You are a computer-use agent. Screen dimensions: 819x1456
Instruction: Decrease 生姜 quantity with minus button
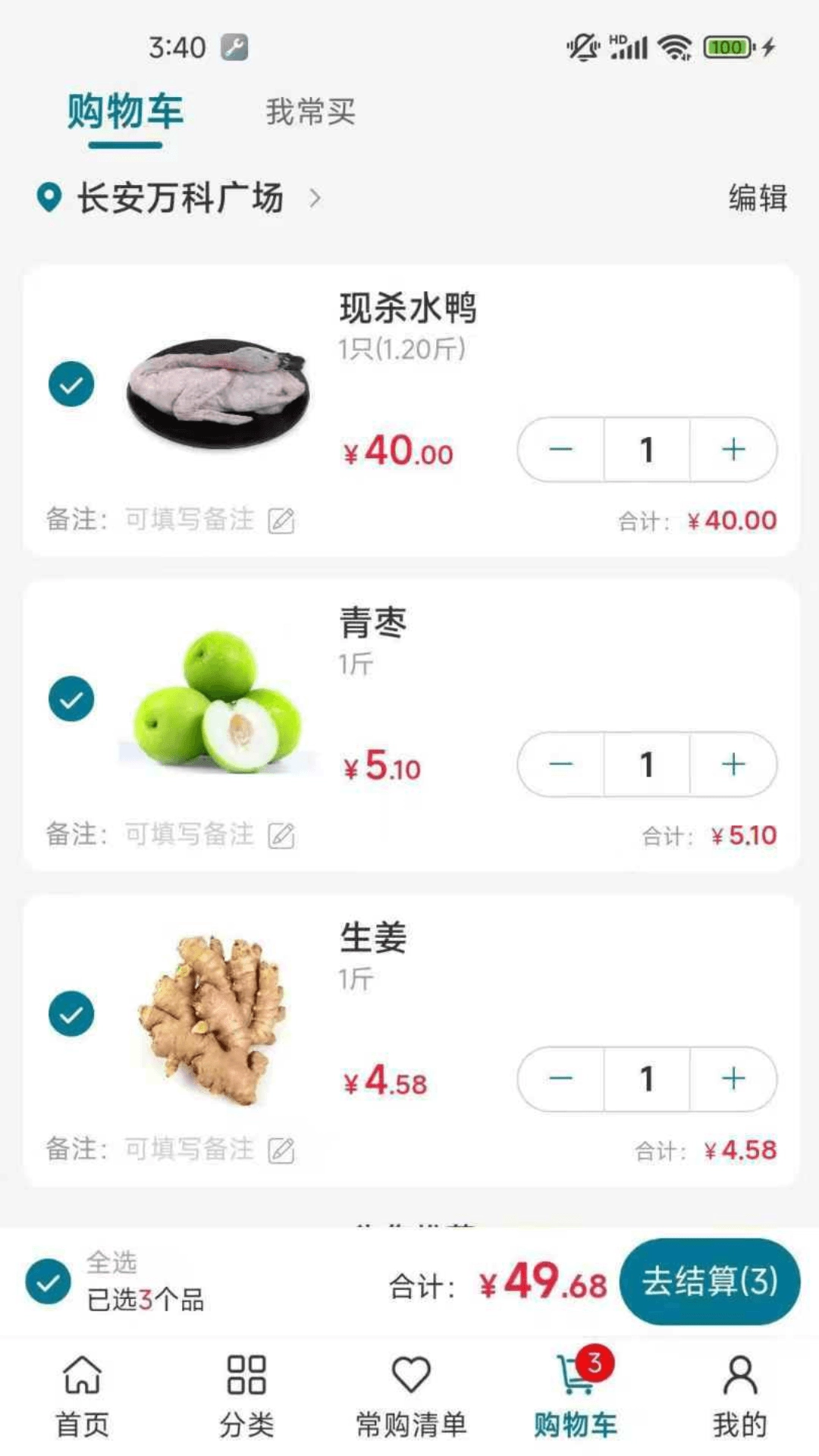pos(560,1080)
